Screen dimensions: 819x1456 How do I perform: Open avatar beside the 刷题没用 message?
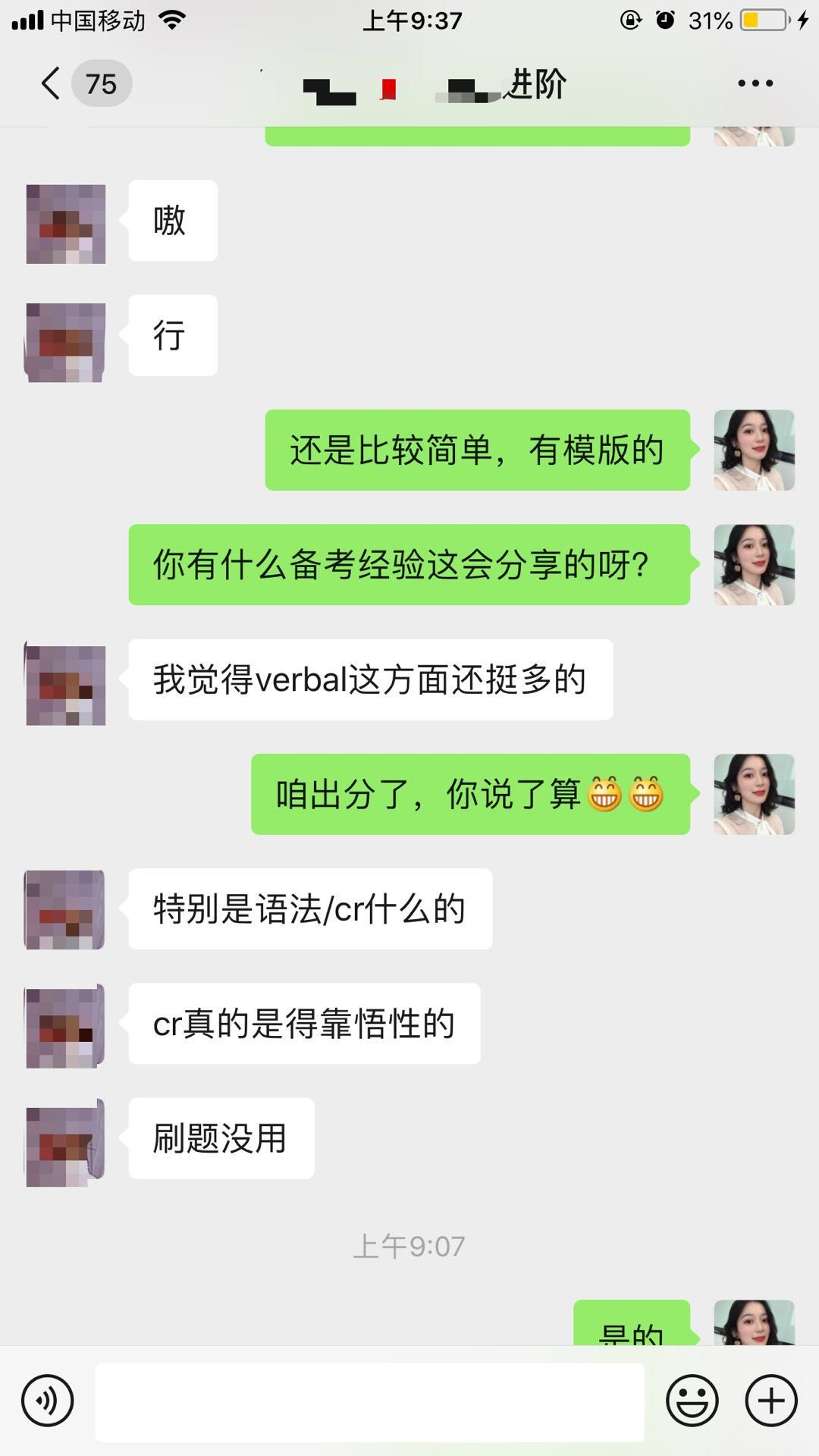65,1142
